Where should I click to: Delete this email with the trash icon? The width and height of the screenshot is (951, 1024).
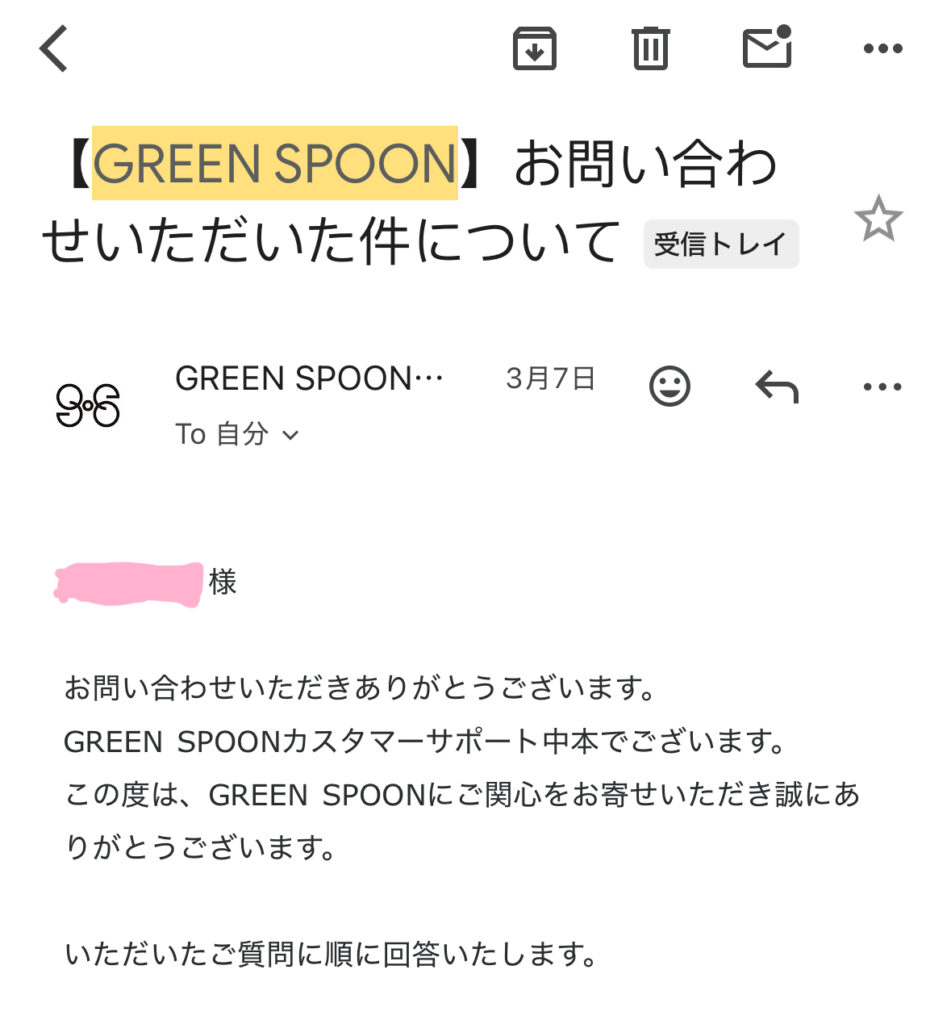(650, 48)
